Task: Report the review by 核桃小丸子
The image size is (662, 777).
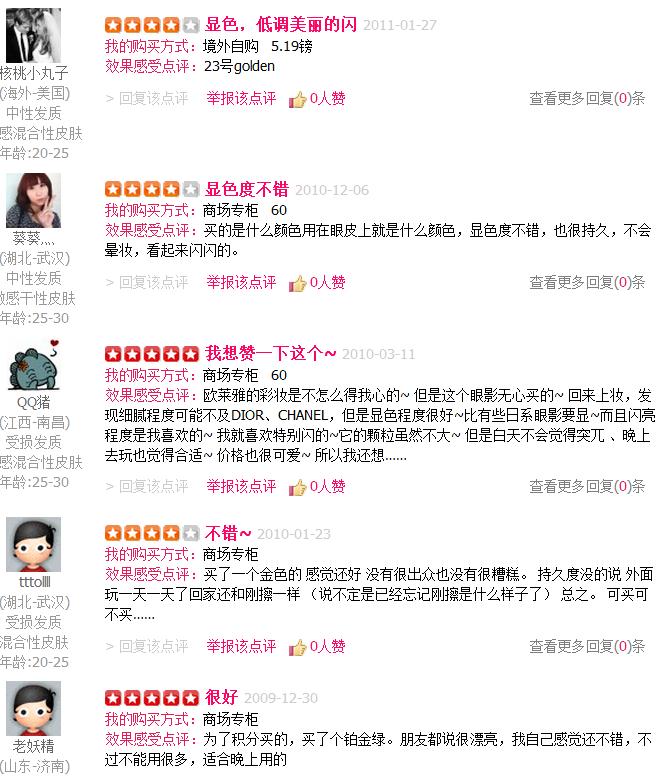Action: pos(241,98)
